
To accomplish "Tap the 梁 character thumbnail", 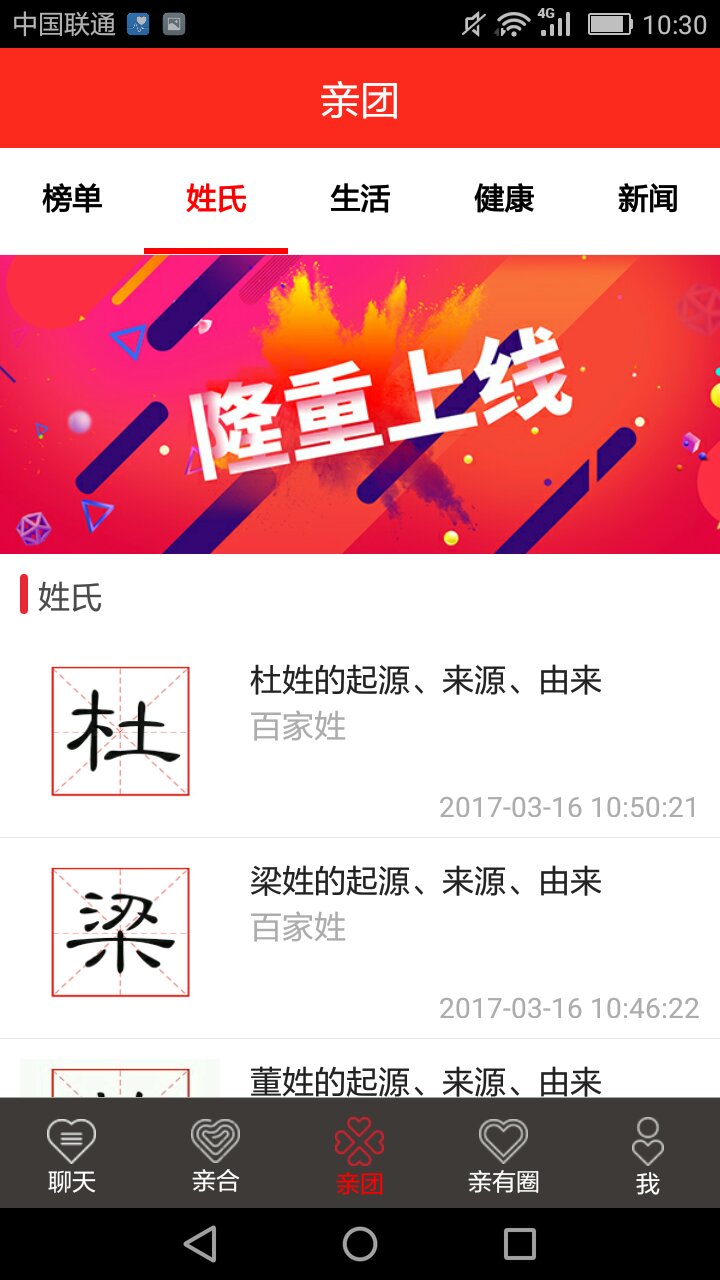I will [x=120, y=931].
